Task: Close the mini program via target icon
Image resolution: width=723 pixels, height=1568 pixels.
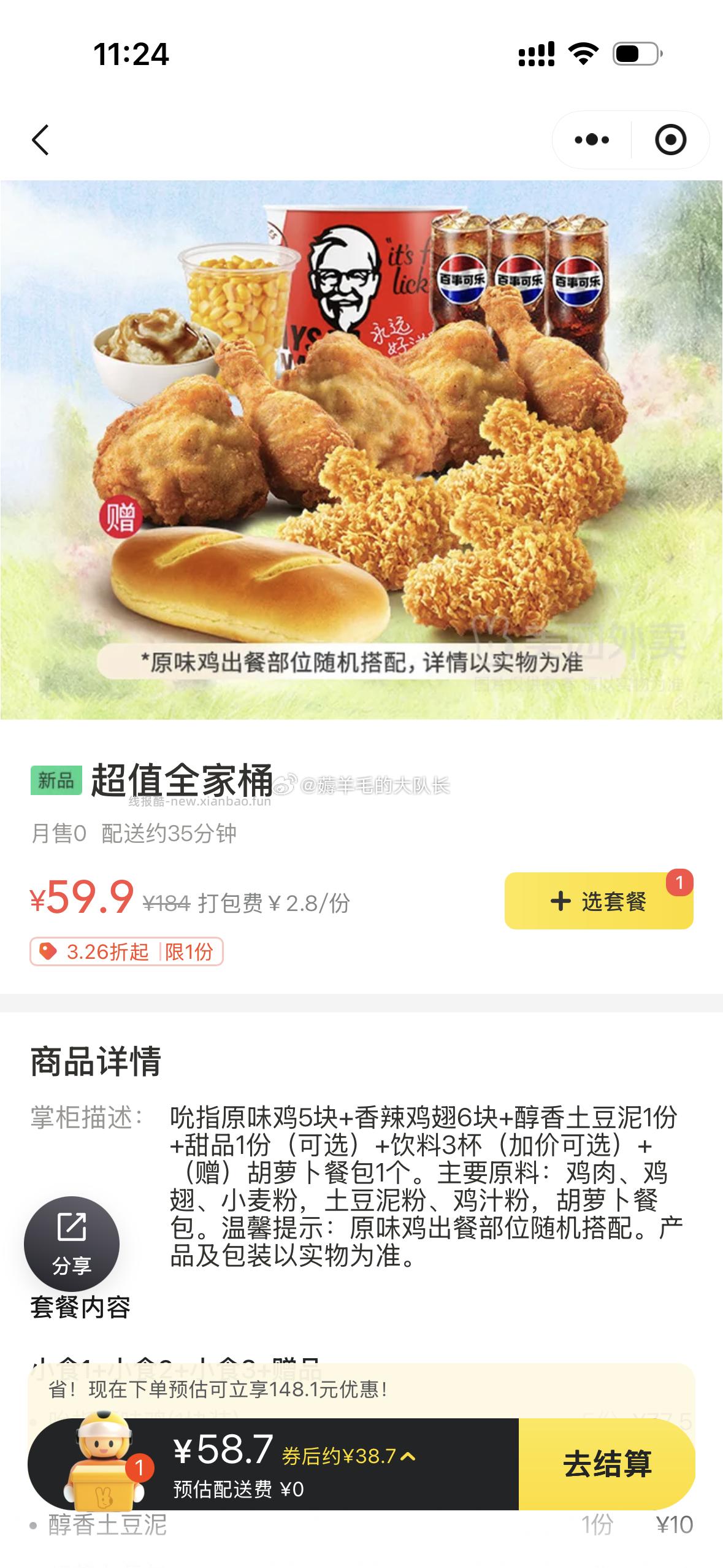Action: coord(670,140)
